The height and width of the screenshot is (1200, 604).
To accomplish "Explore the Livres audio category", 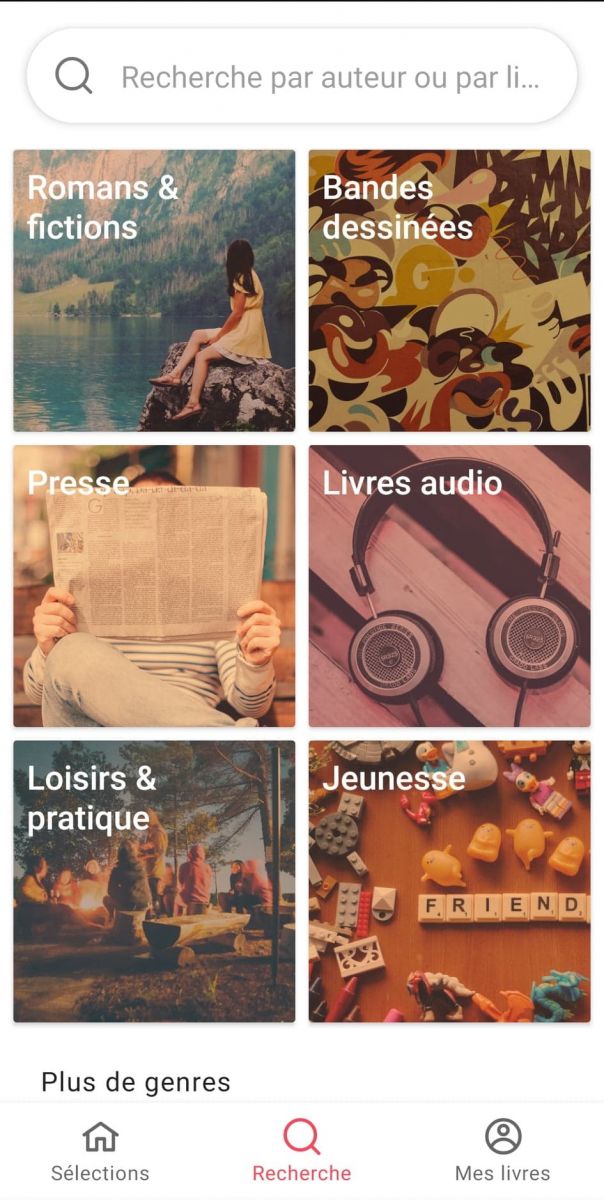I will coord(450,586).
